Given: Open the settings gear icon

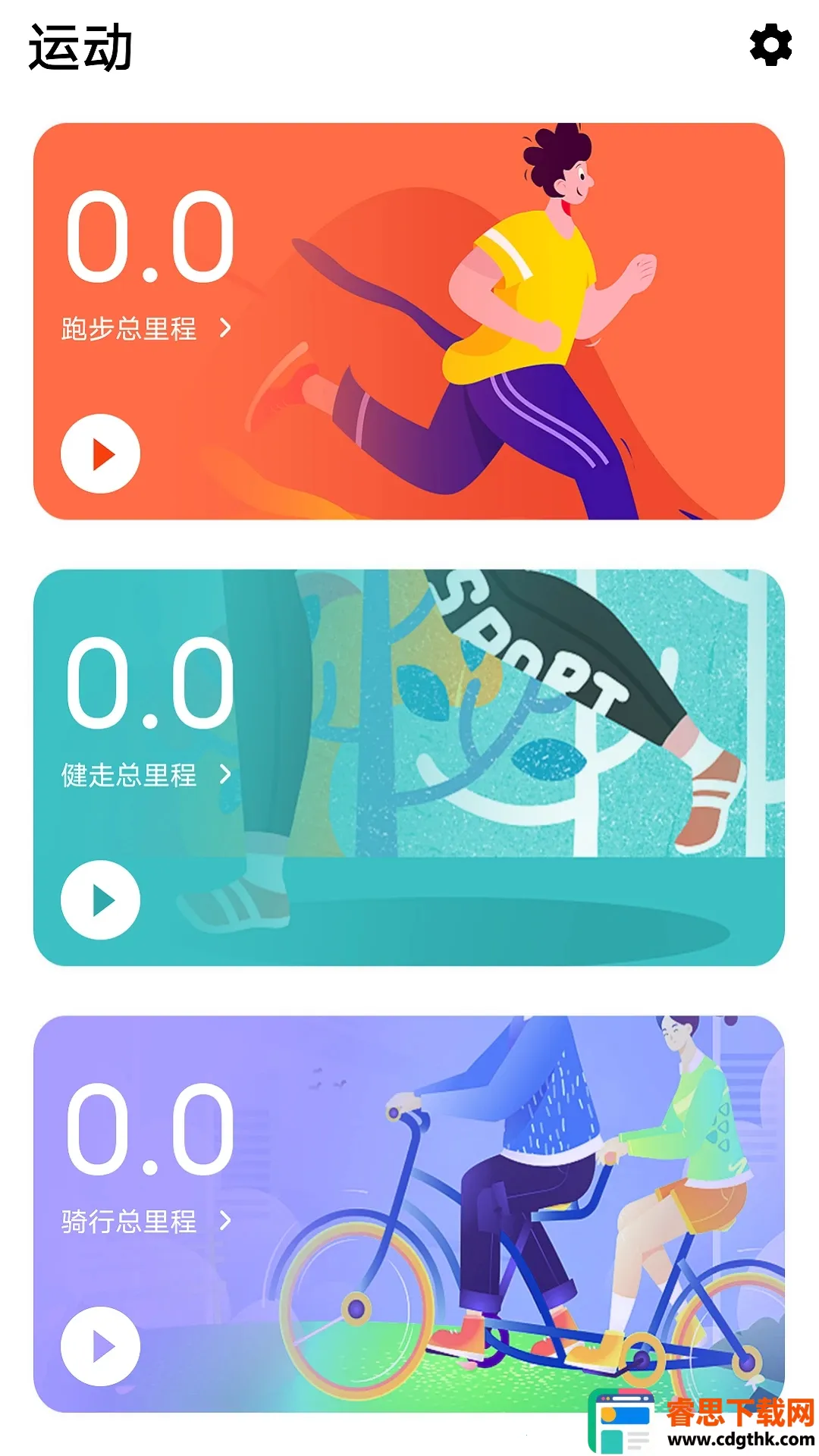Looking at the screenshot, I should click(770, 45).
